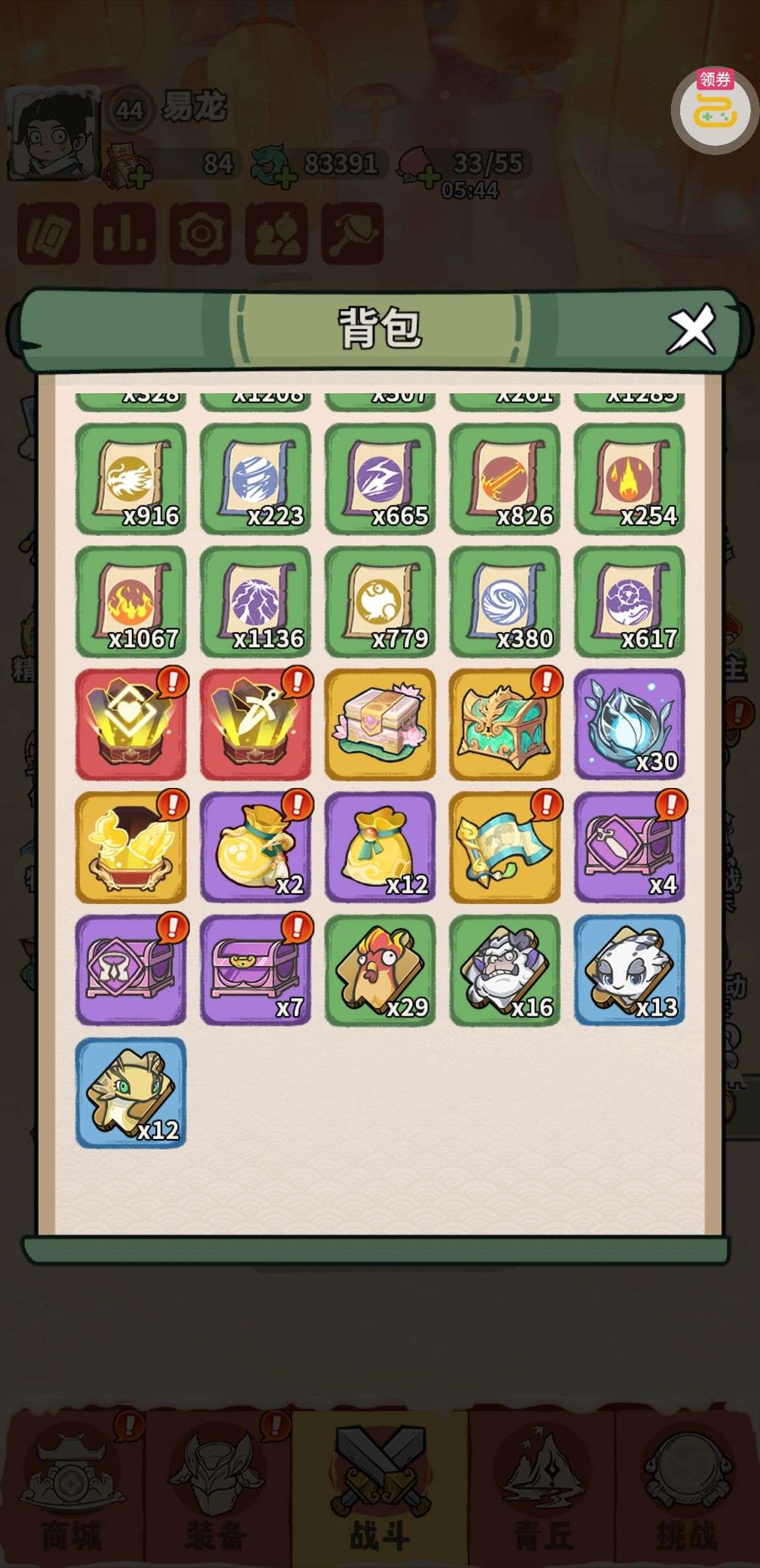Open the red sword treasure chest
The width and height of the screenshot is (760, 1568).
[x=255, y=724]
